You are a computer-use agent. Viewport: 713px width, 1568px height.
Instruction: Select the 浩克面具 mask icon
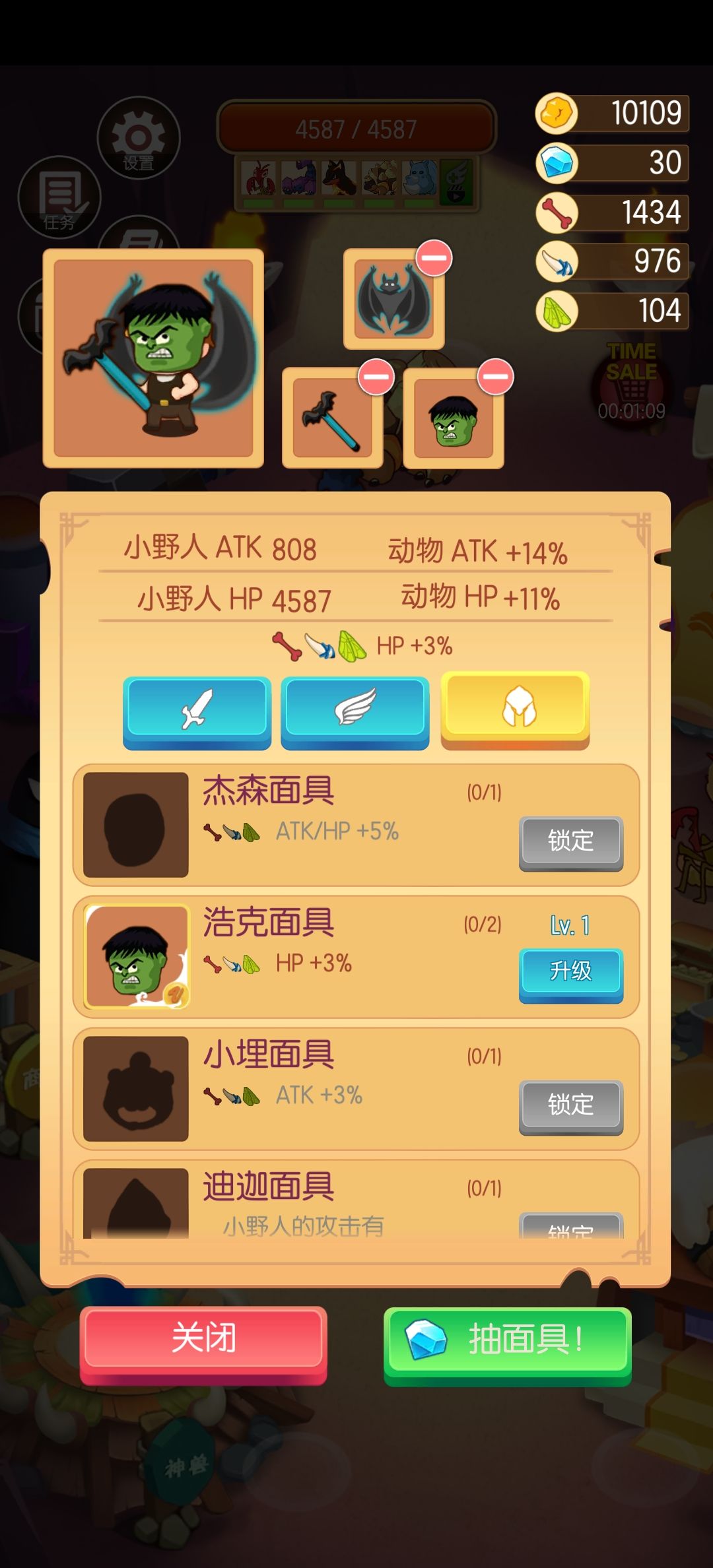point(136,956)
